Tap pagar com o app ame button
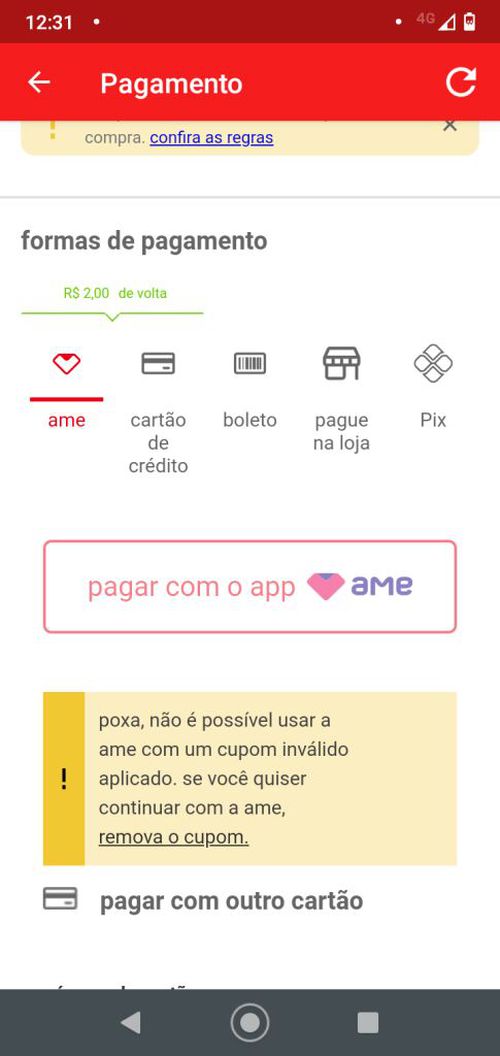This screenshot has width=500, height=1056. tap(250, 587)
